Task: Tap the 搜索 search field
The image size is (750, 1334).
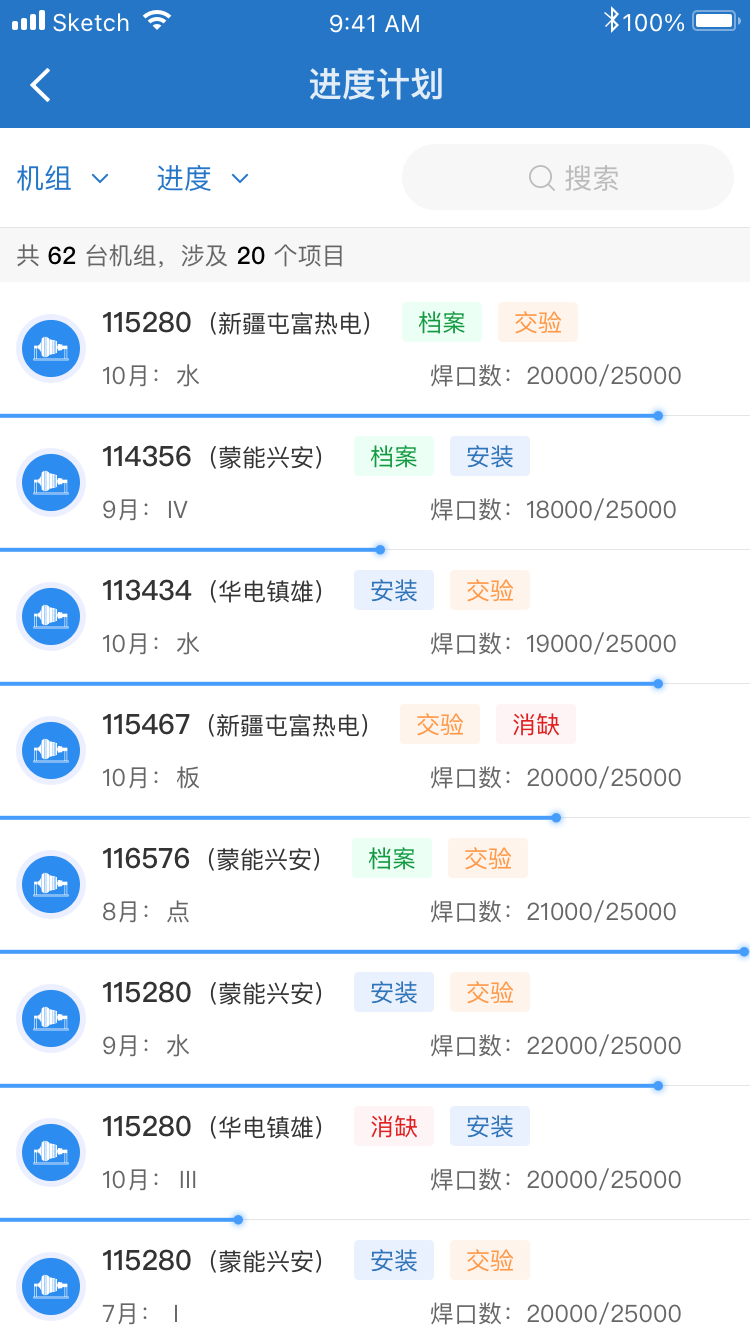Action: pyautogui.click(x=568, y=177)
